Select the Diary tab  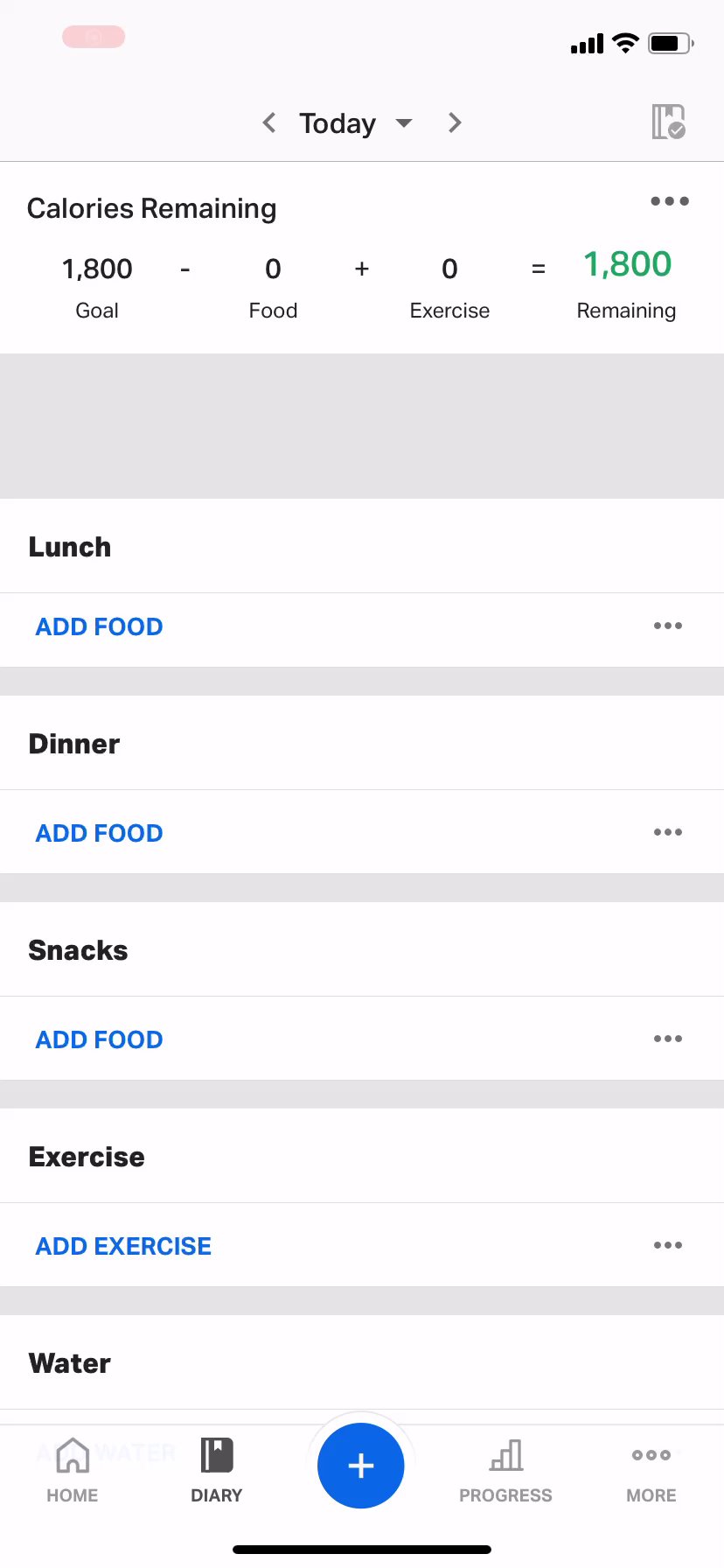point(216,1470)
